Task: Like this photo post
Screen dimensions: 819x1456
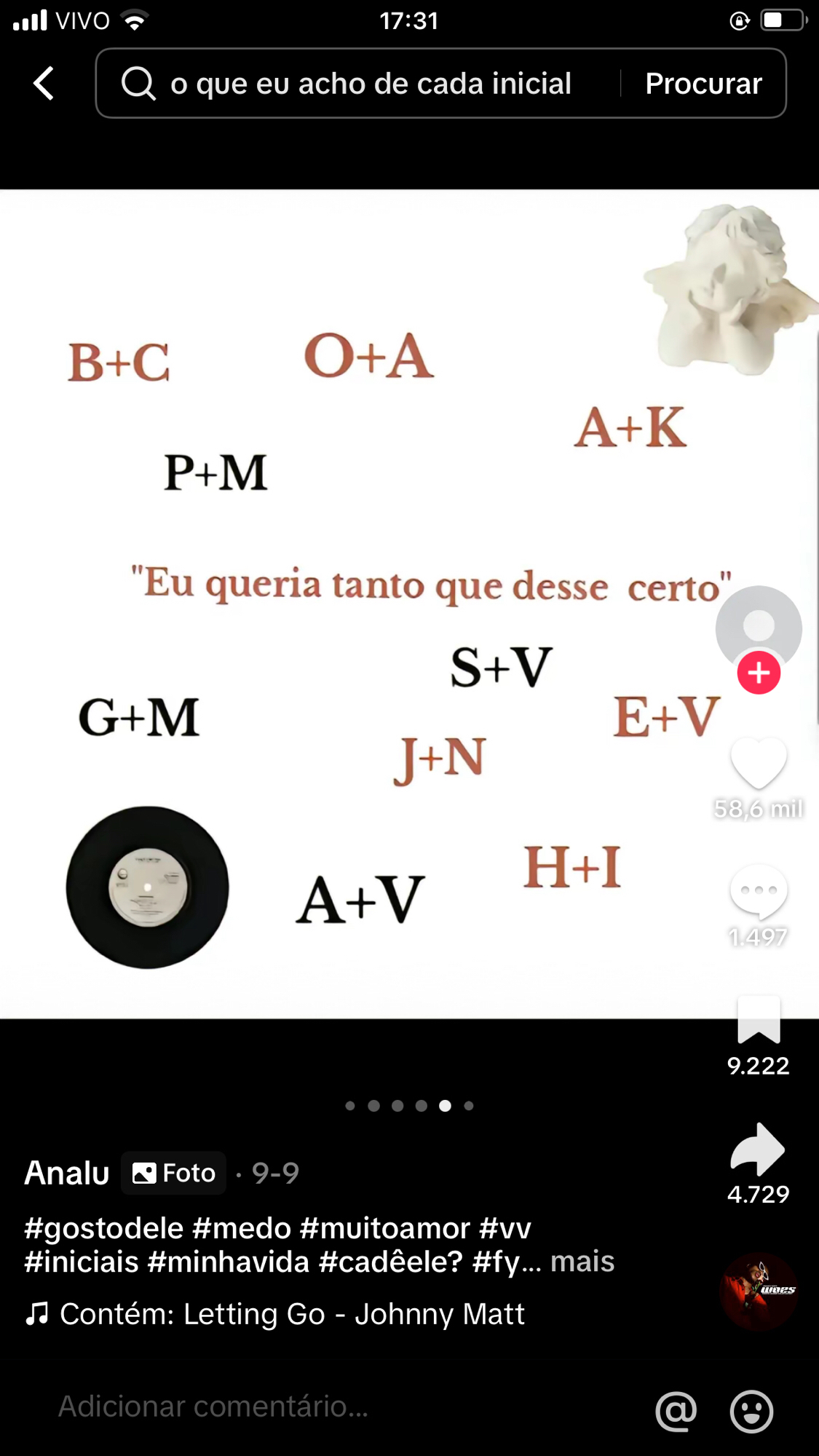Action: click(759, 763)
